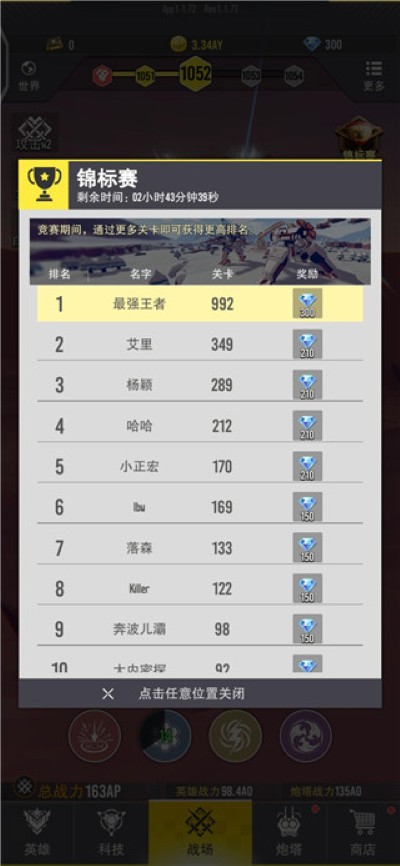Switch to the 炮塔 tab
This screenshot has height=866, width=400.
point(289,832)
